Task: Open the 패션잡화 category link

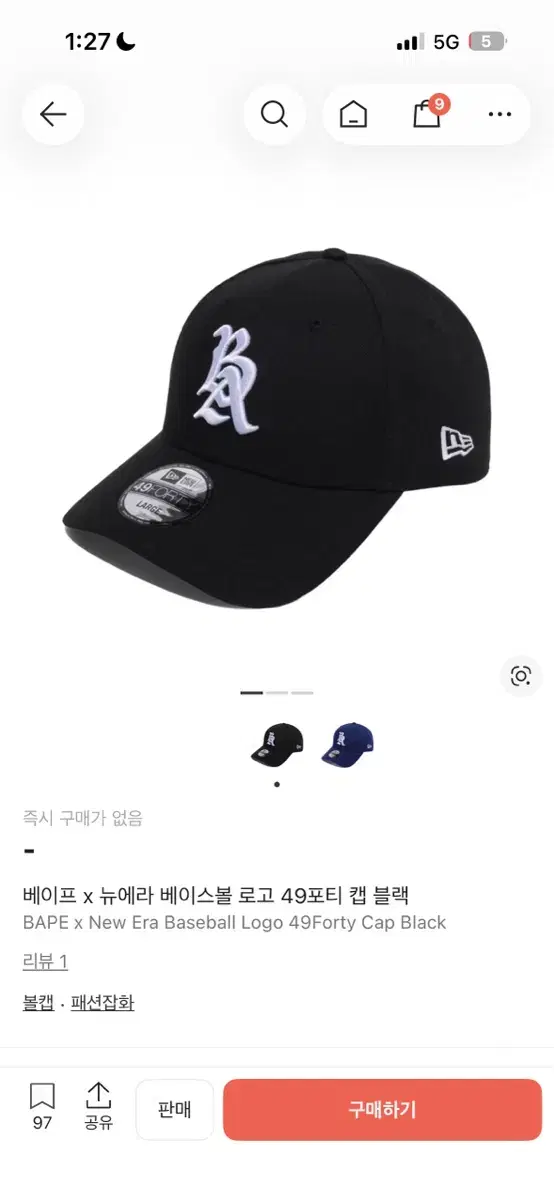Action: click(103, 1002)
